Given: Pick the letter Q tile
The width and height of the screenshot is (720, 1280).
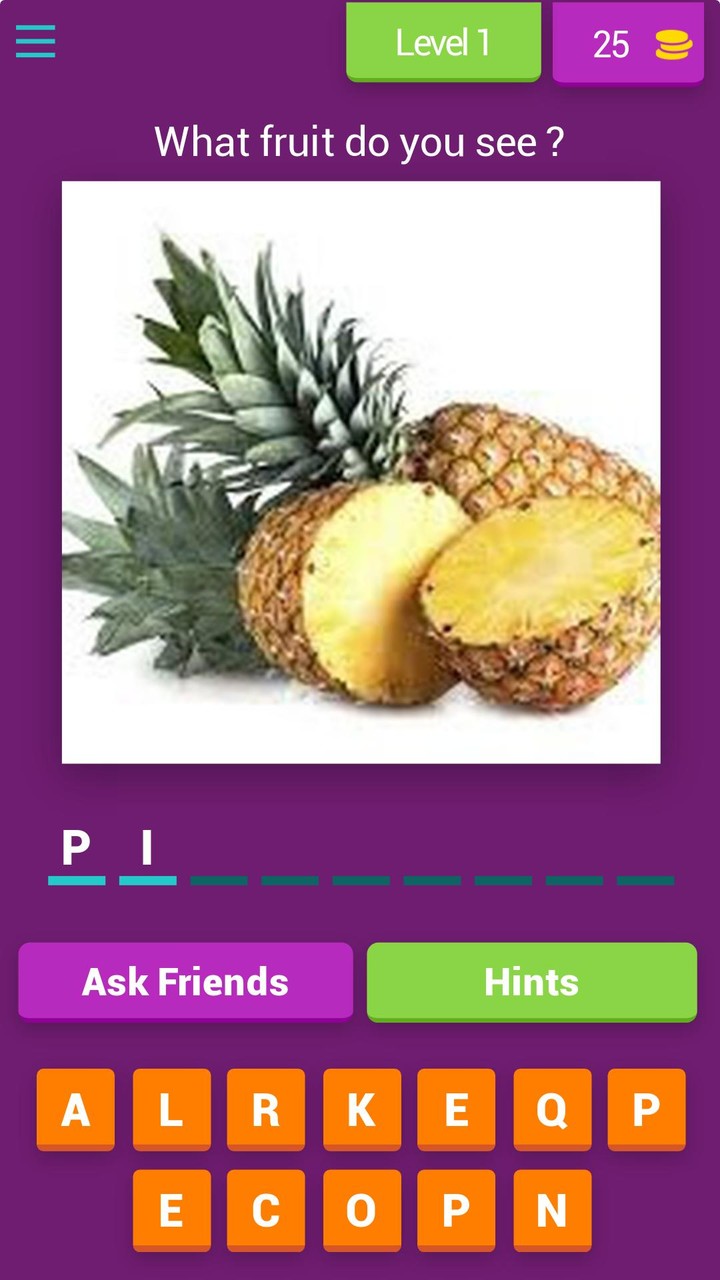Looking at the screenshot, I should click(x=552, y=1110).
